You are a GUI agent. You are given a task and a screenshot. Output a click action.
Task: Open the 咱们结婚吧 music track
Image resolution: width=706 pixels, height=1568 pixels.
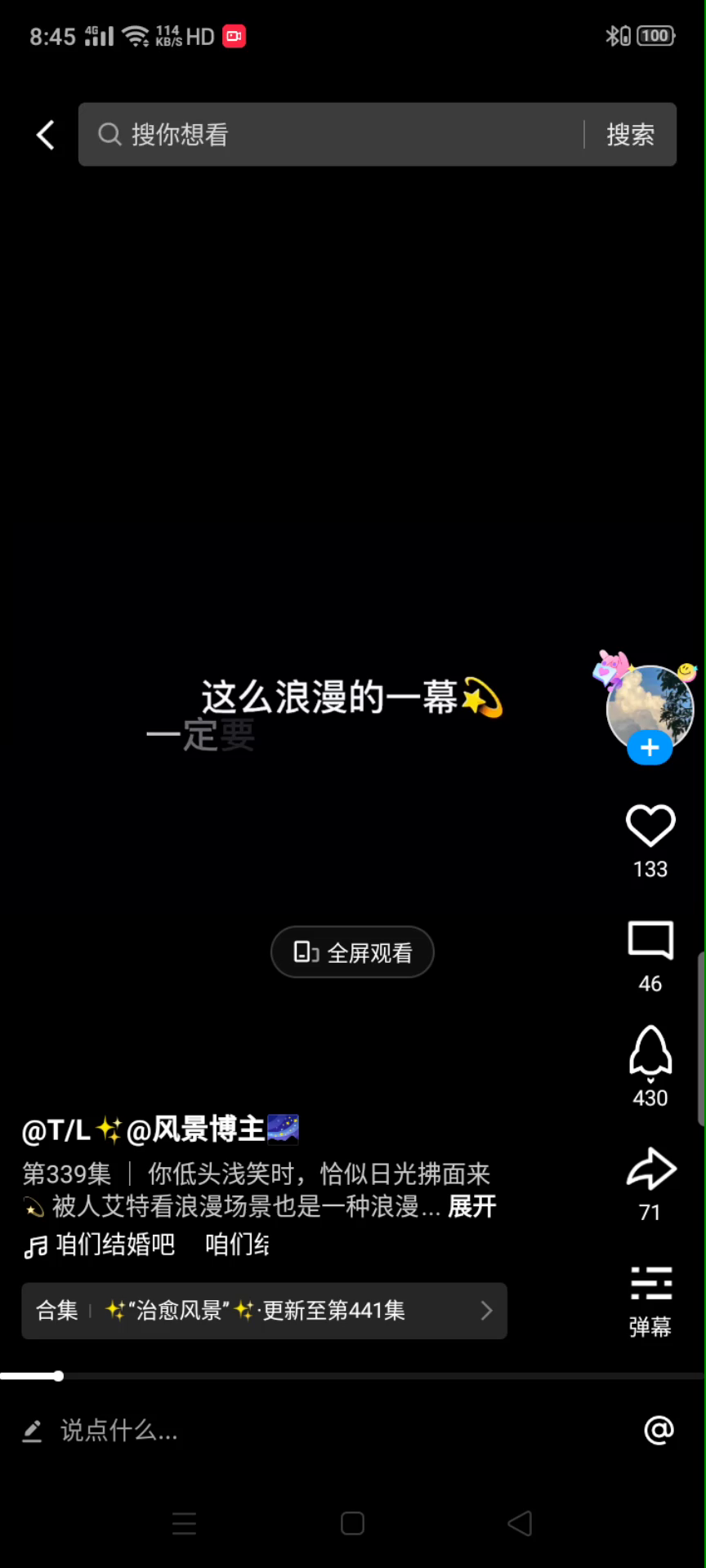(114, 1245)
